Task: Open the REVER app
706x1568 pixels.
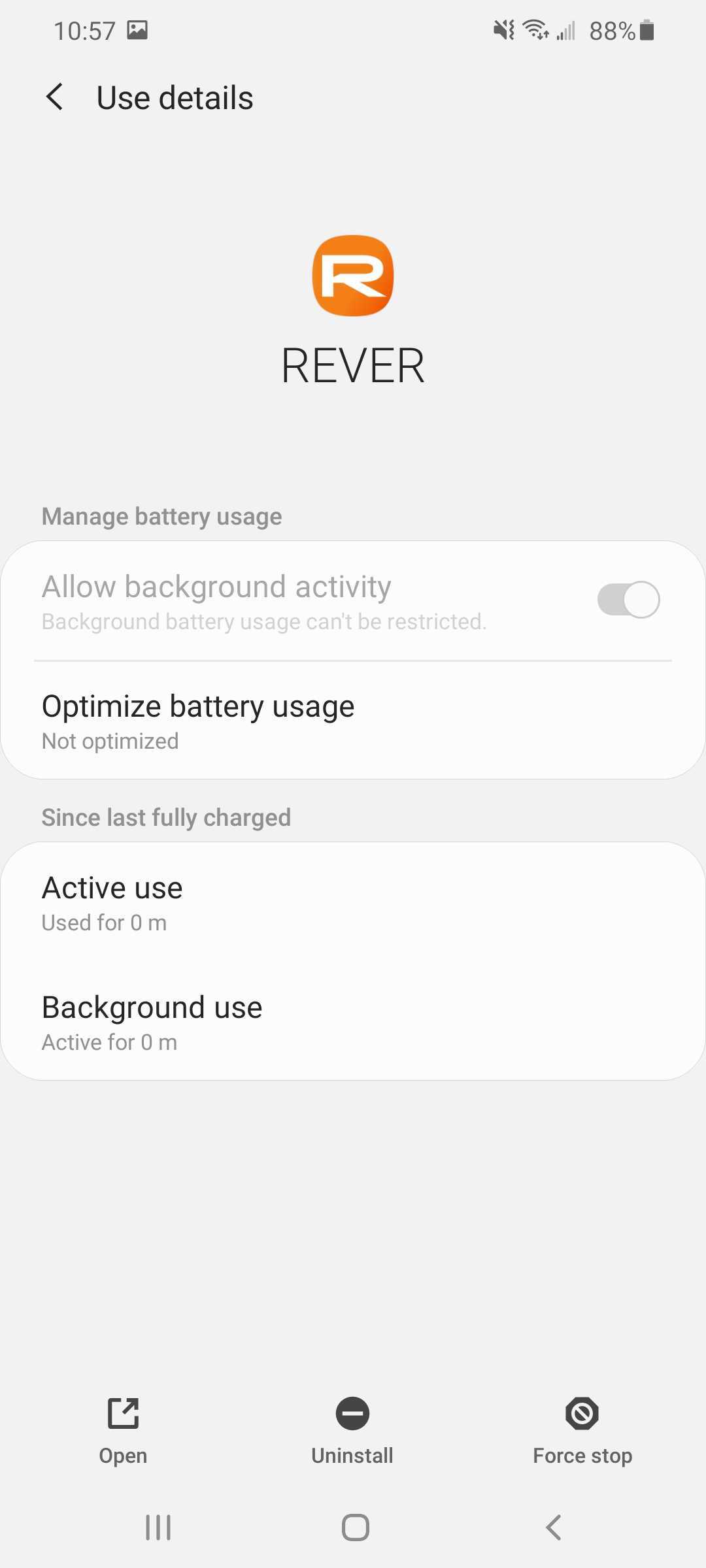Action: coord(123,1431)
